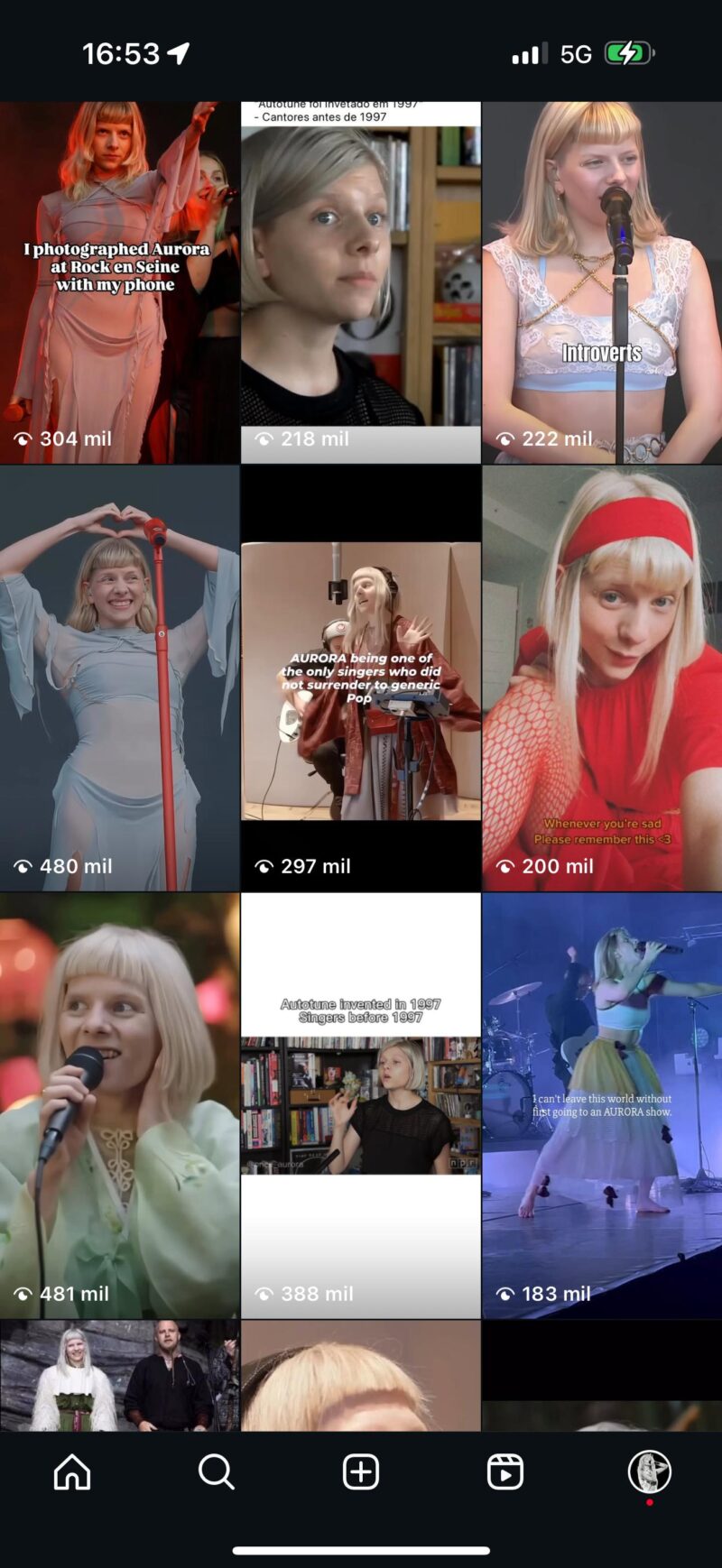Play the Autotune invented in 1997 reel
The image size is (722, 1568).
pos(360,1105)
